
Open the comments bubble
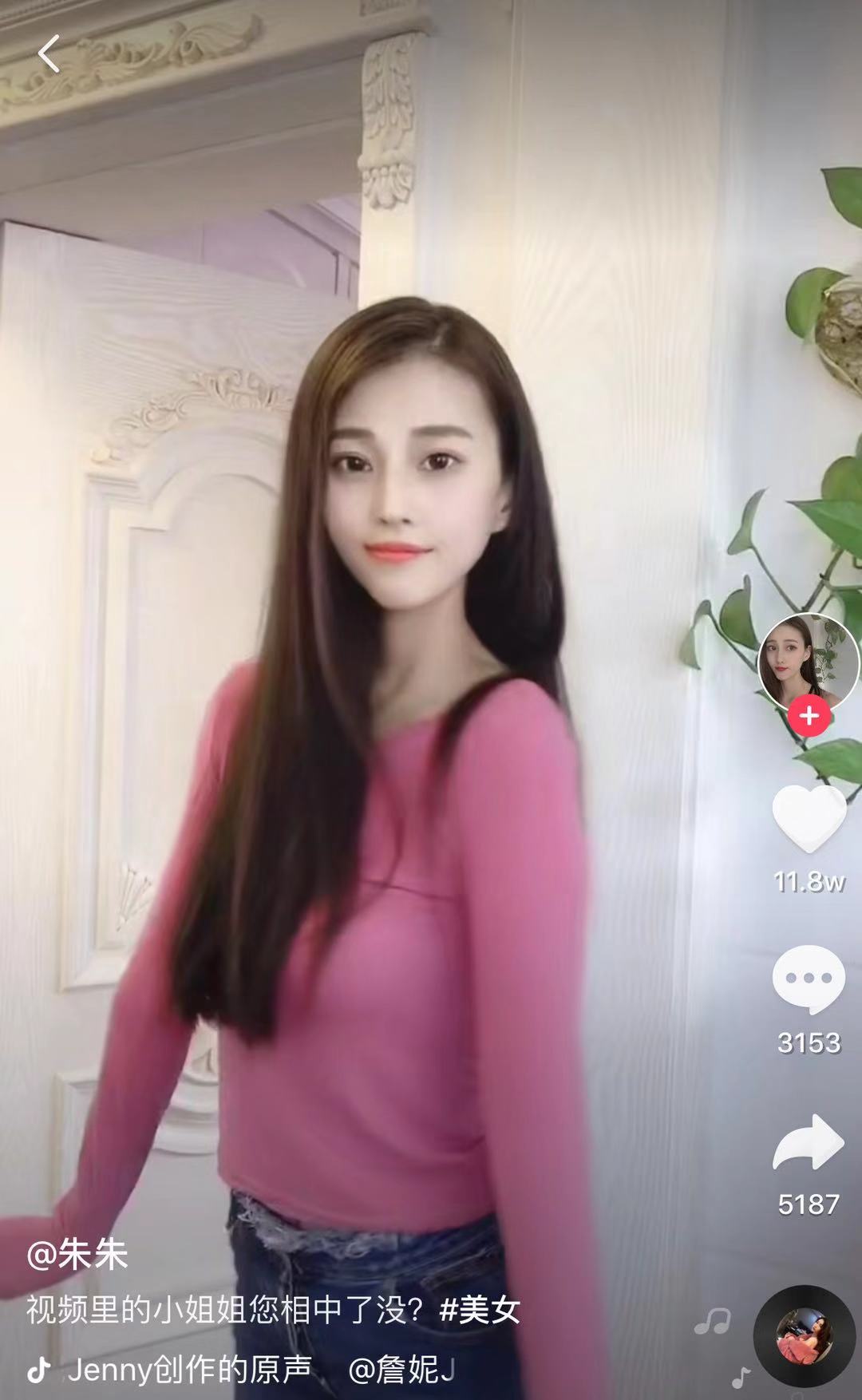(809, 979)
